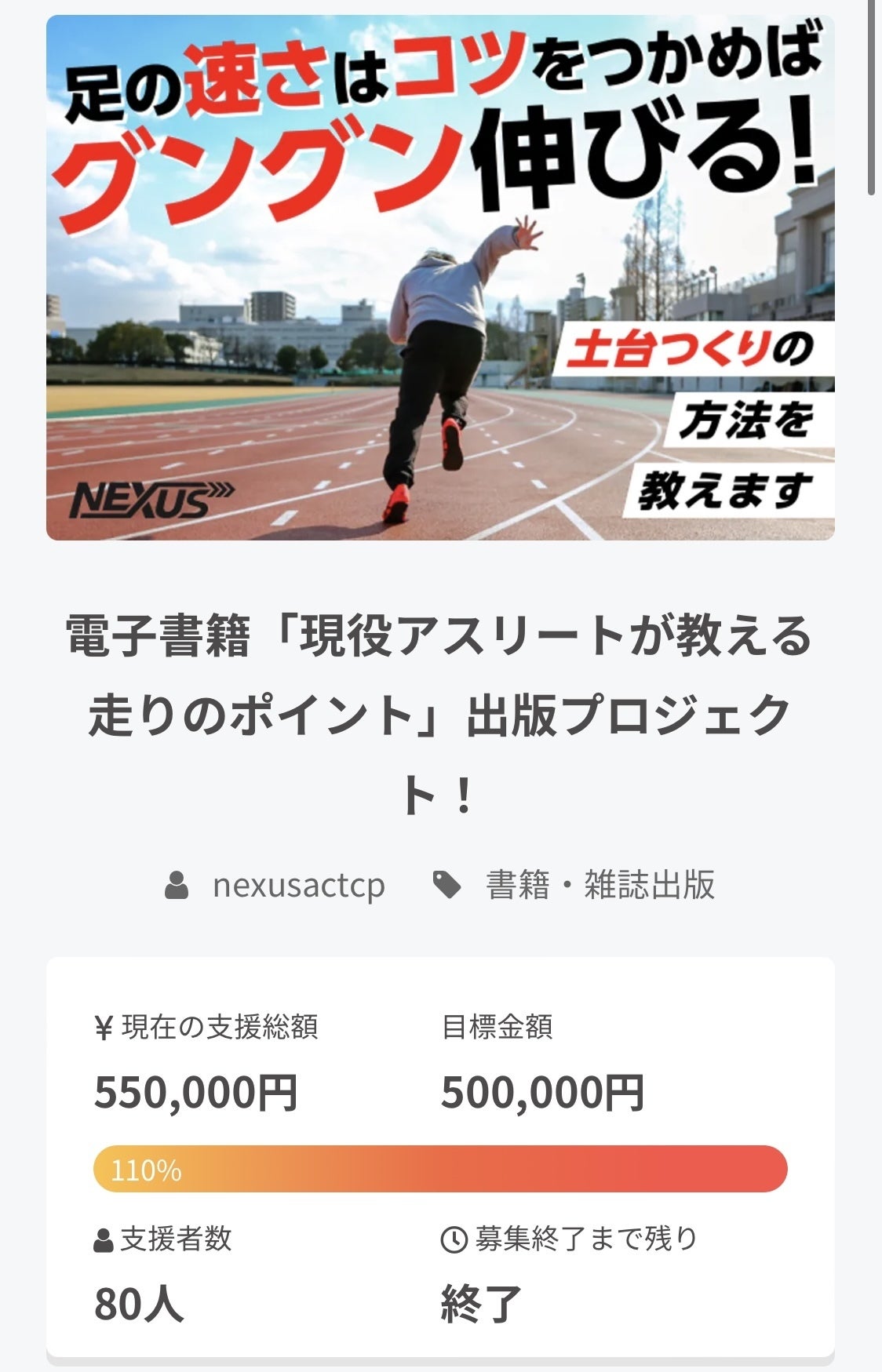Open the 書籍・雑誌出版 category tag
The image size is (882, 1372).
point(600,886)
